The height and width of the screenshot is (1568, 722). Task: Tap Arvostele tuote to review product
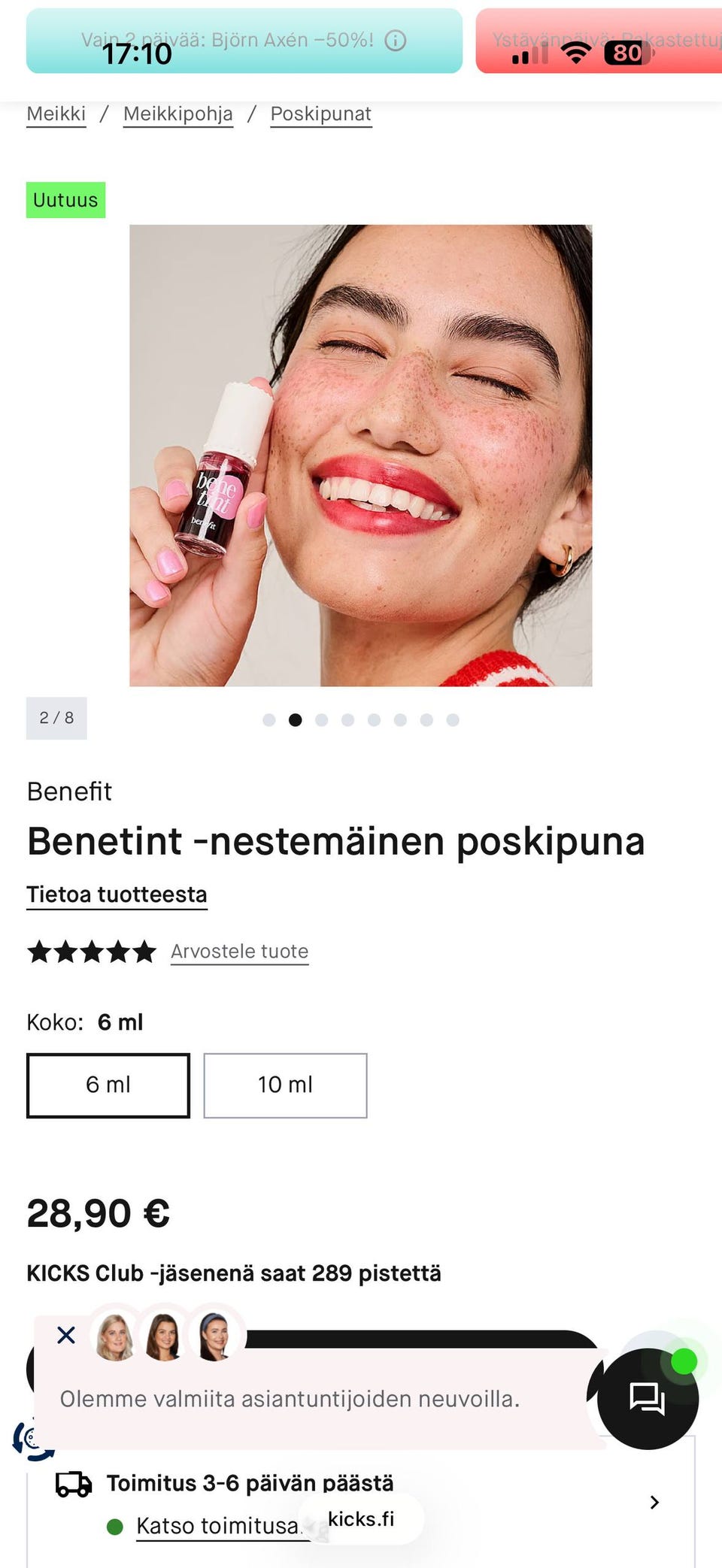point(239,952)
